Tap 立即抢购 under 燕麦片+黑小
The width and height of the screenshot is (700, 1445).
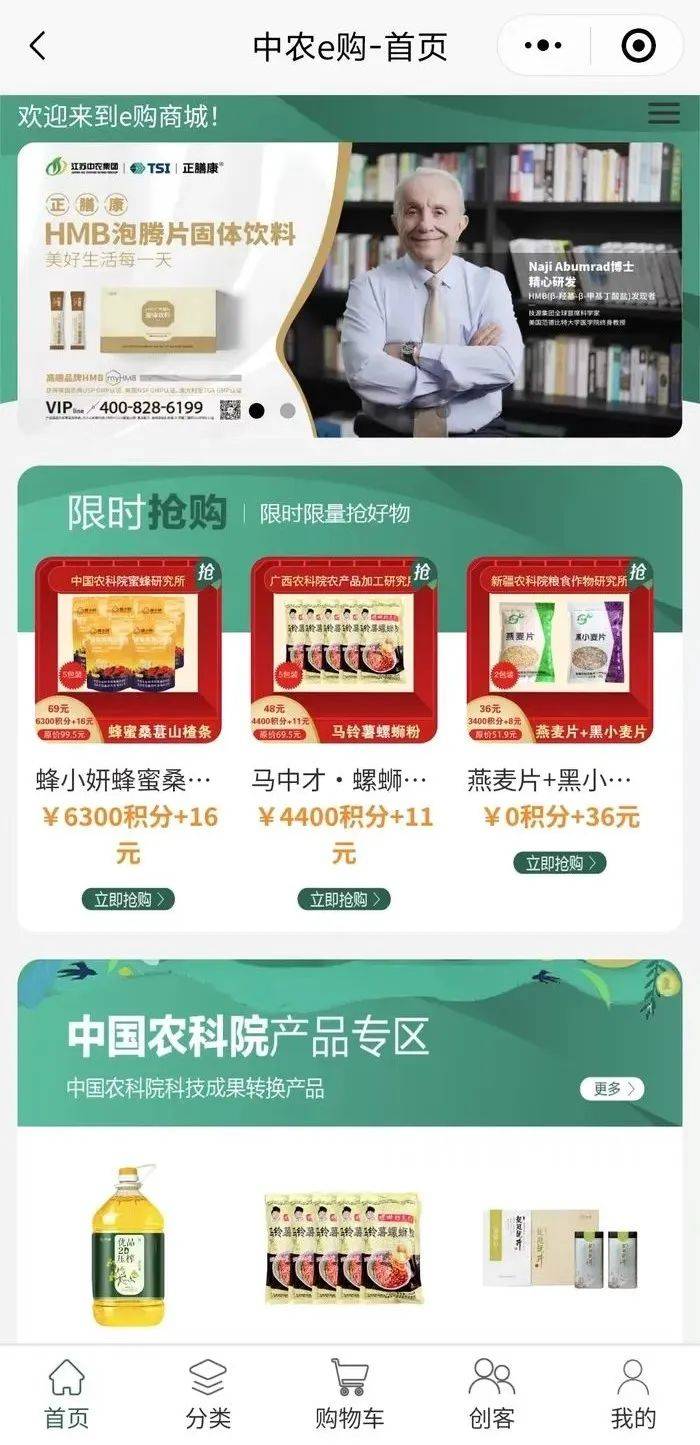(x=560, y=862)
